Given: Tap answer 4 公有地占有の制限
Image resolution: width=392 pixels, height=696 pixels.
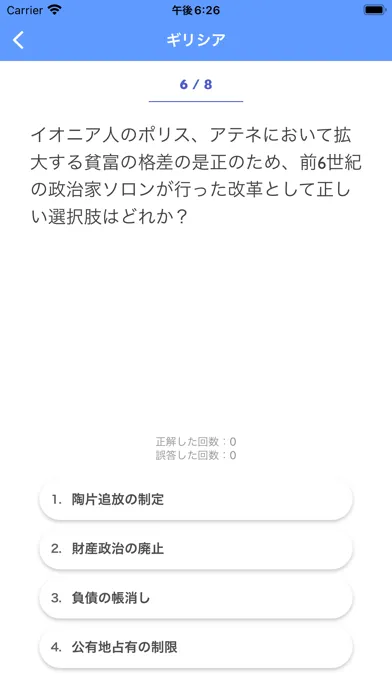Looking at the screenshot, I should pyautogui.click(x=196, y=647).
